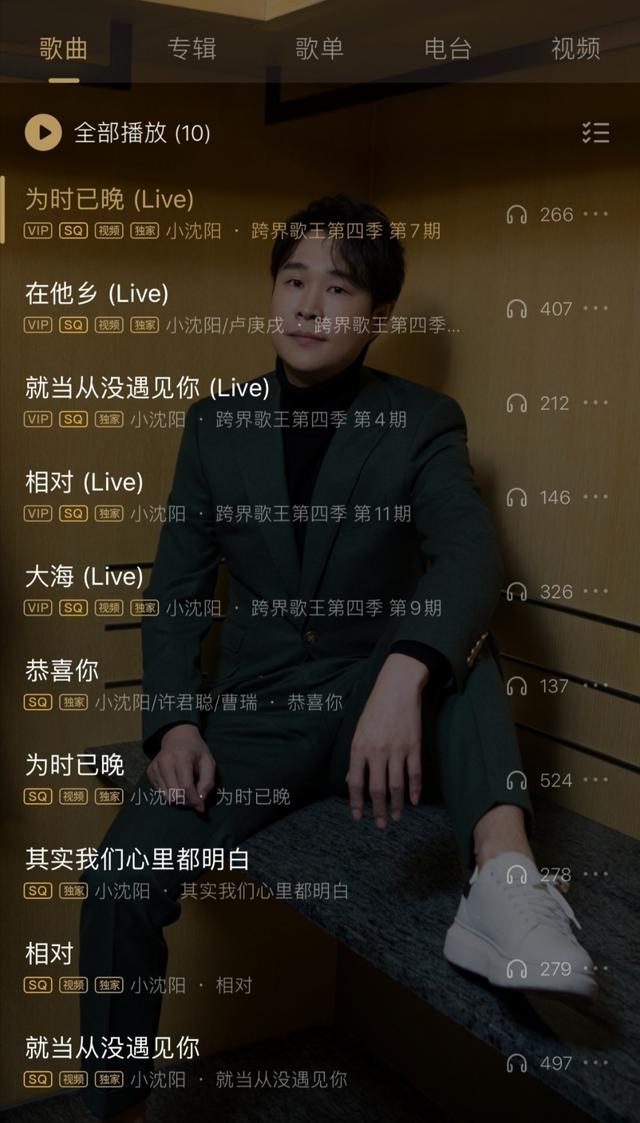Open more options for 大海 (Live)
Viewport: 640px width, 1123px height.
(x=596, y=590)
